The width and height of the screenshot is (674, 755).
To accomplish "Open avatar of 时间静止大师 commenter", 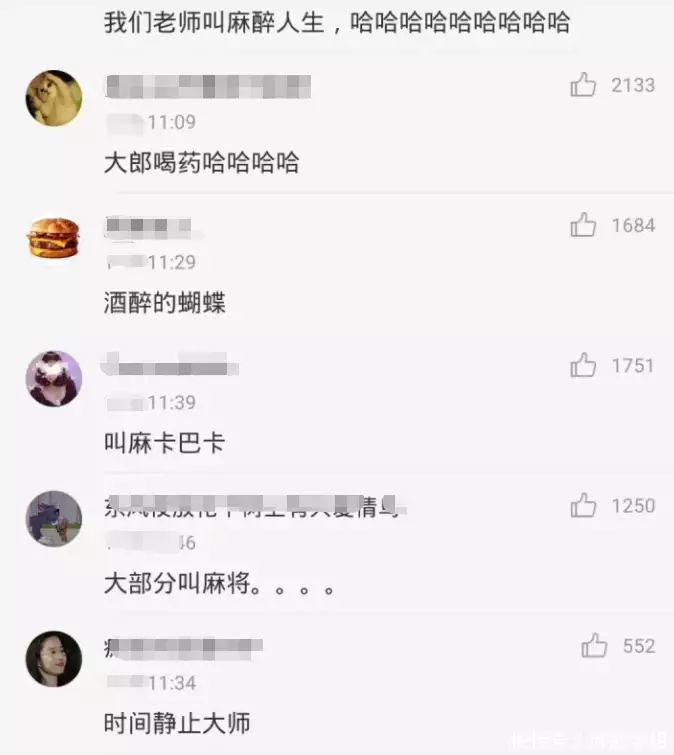I will [54, 658].
